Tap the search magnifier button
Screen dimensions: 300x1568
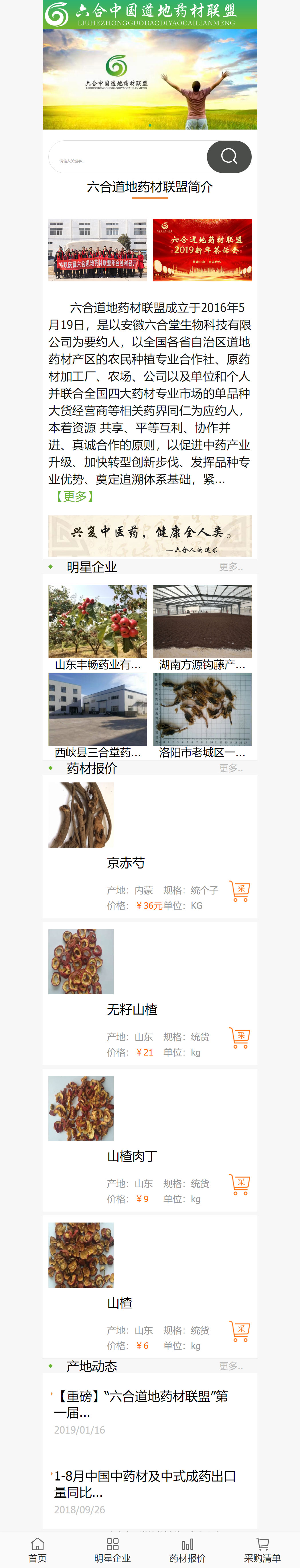229,156
